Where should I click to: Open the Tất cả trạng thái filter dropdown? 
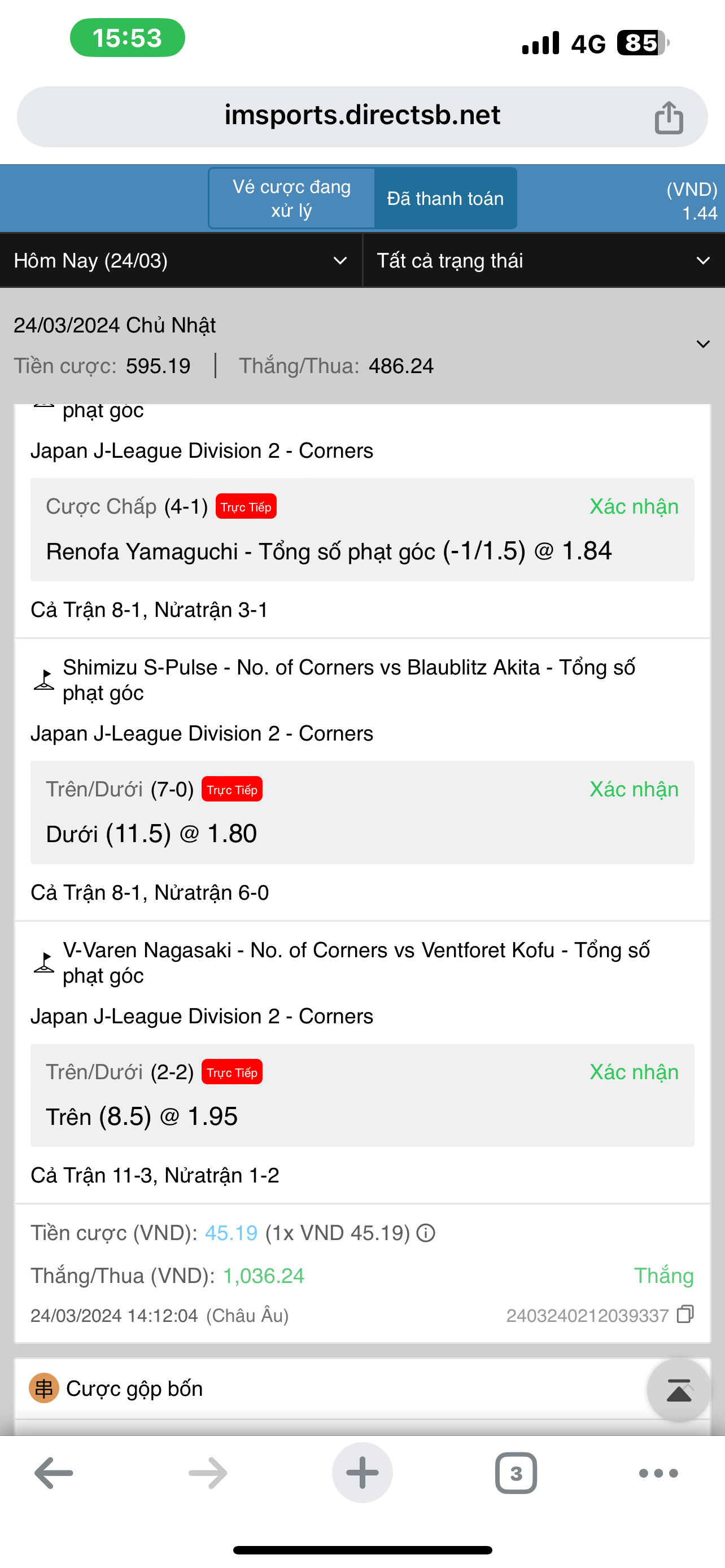544,261
